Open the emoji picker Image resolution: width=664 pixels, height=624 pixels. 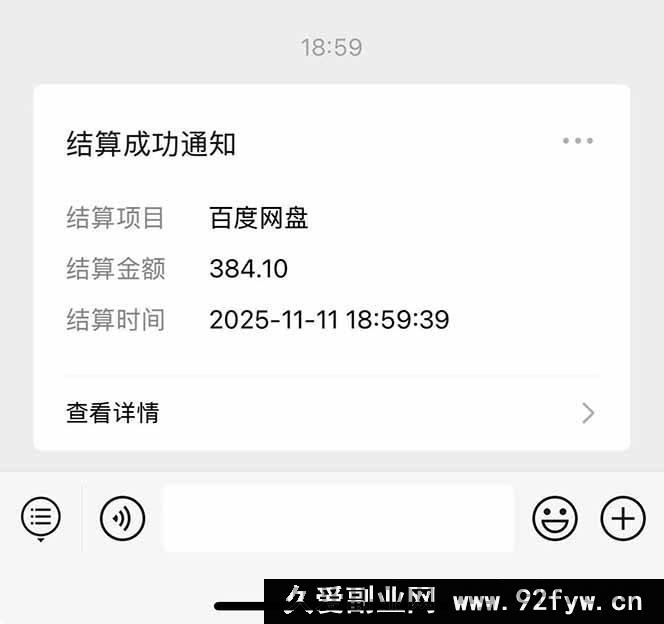tap(555, 518)
